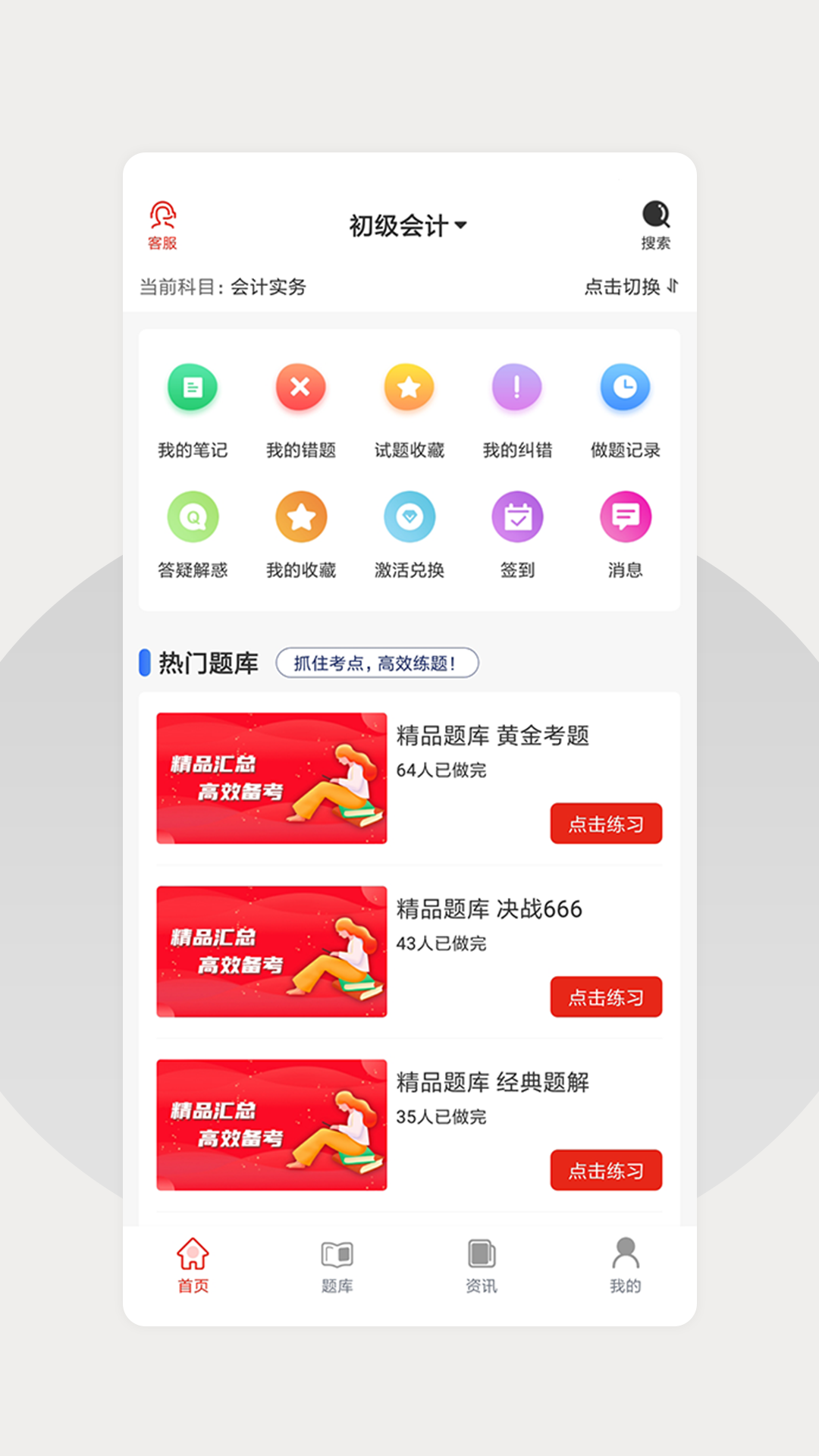Tap 点击练习 for 精品题库 决战666

[606, 997]
